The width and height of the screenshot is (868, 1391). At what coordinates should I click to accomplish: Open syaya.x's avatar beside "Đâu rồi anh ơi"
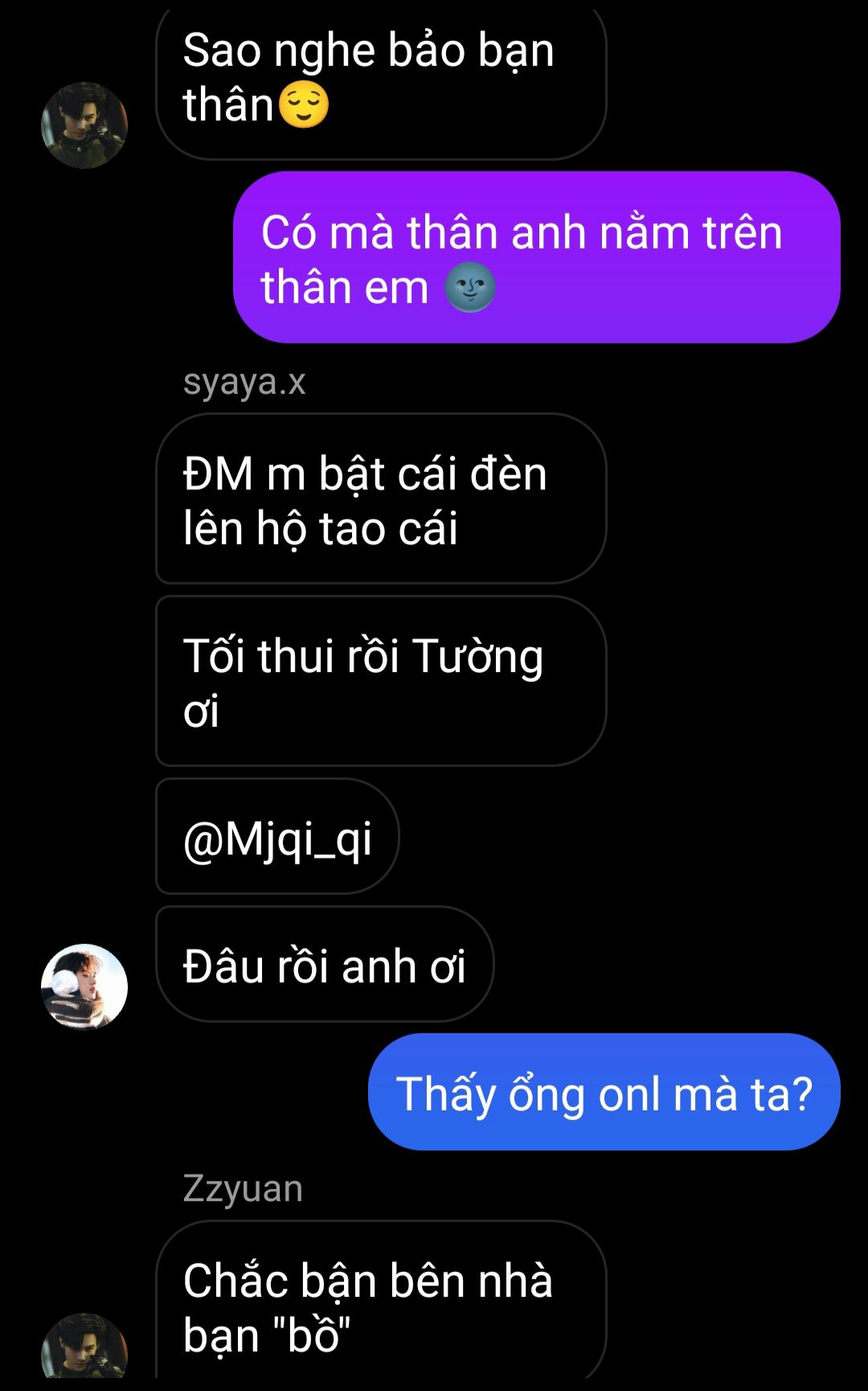tap(84, 987)
